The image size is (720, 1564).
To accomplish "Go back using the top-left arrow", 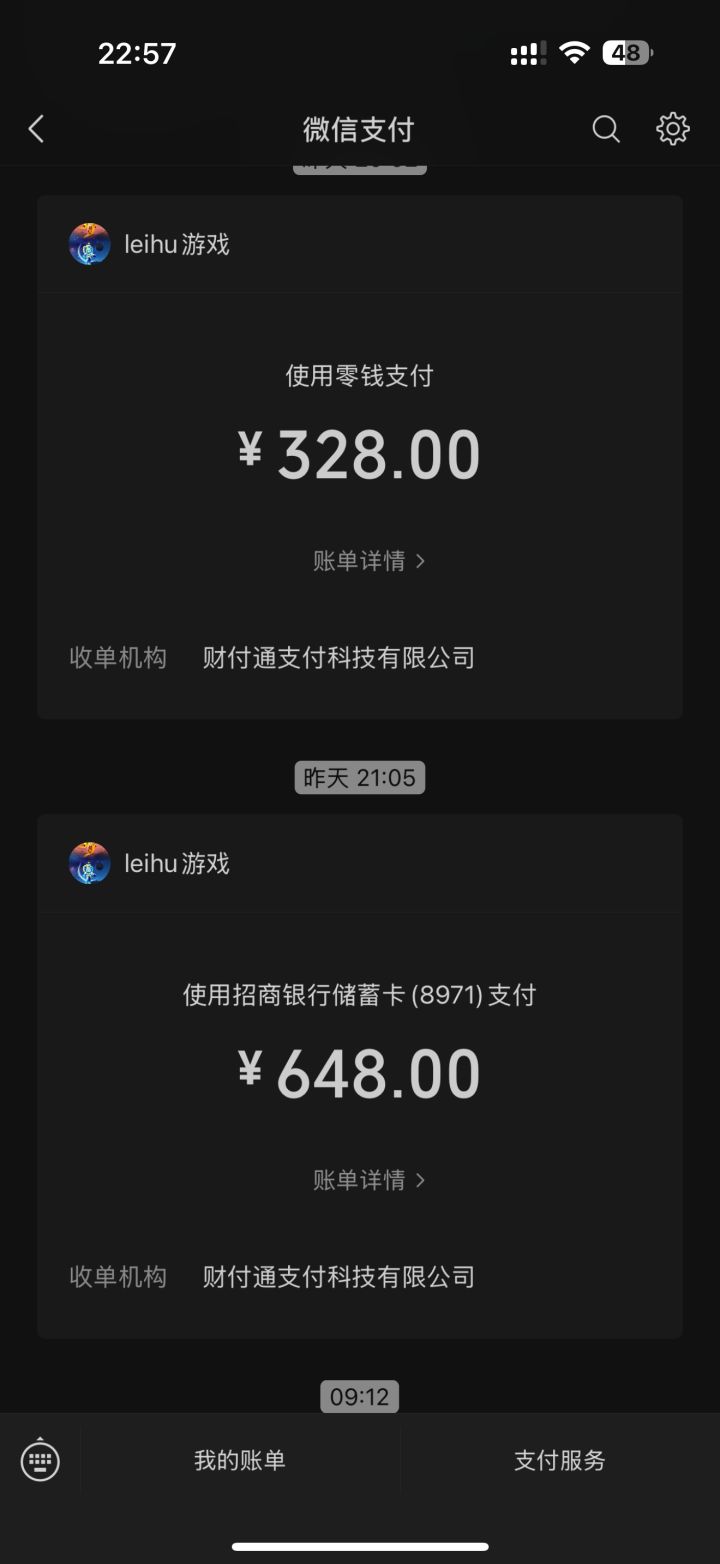I will [37, 129].
